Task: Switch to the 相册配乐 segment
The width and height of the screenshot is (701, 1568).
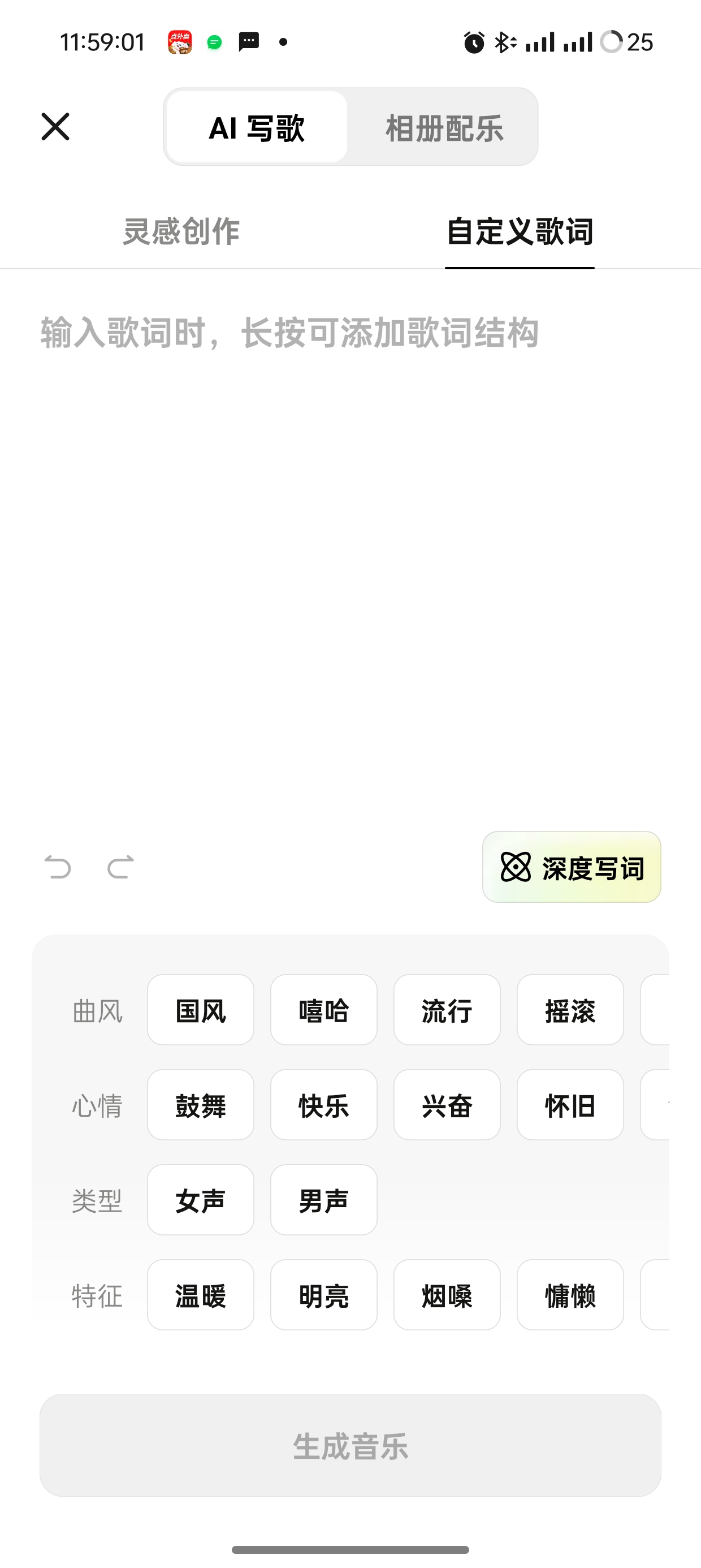Action: [444, 128]
